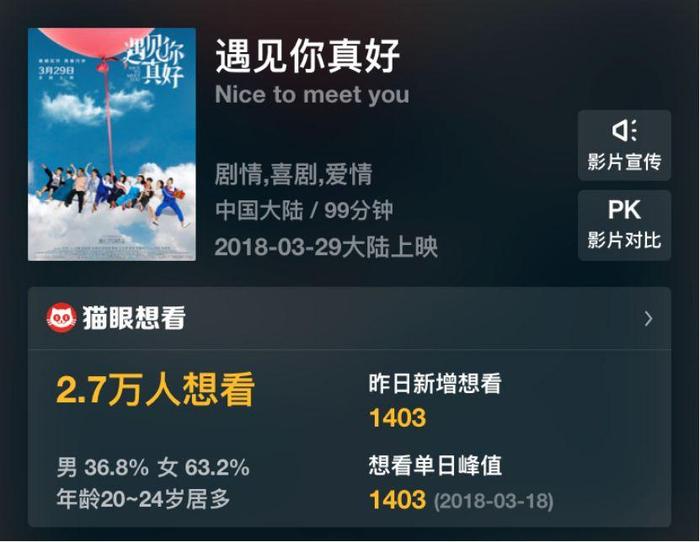The width and height of the screenshot is (700, 542).
Task: Open the 猫眼想看 details row
Action: [x=349, y=318]
